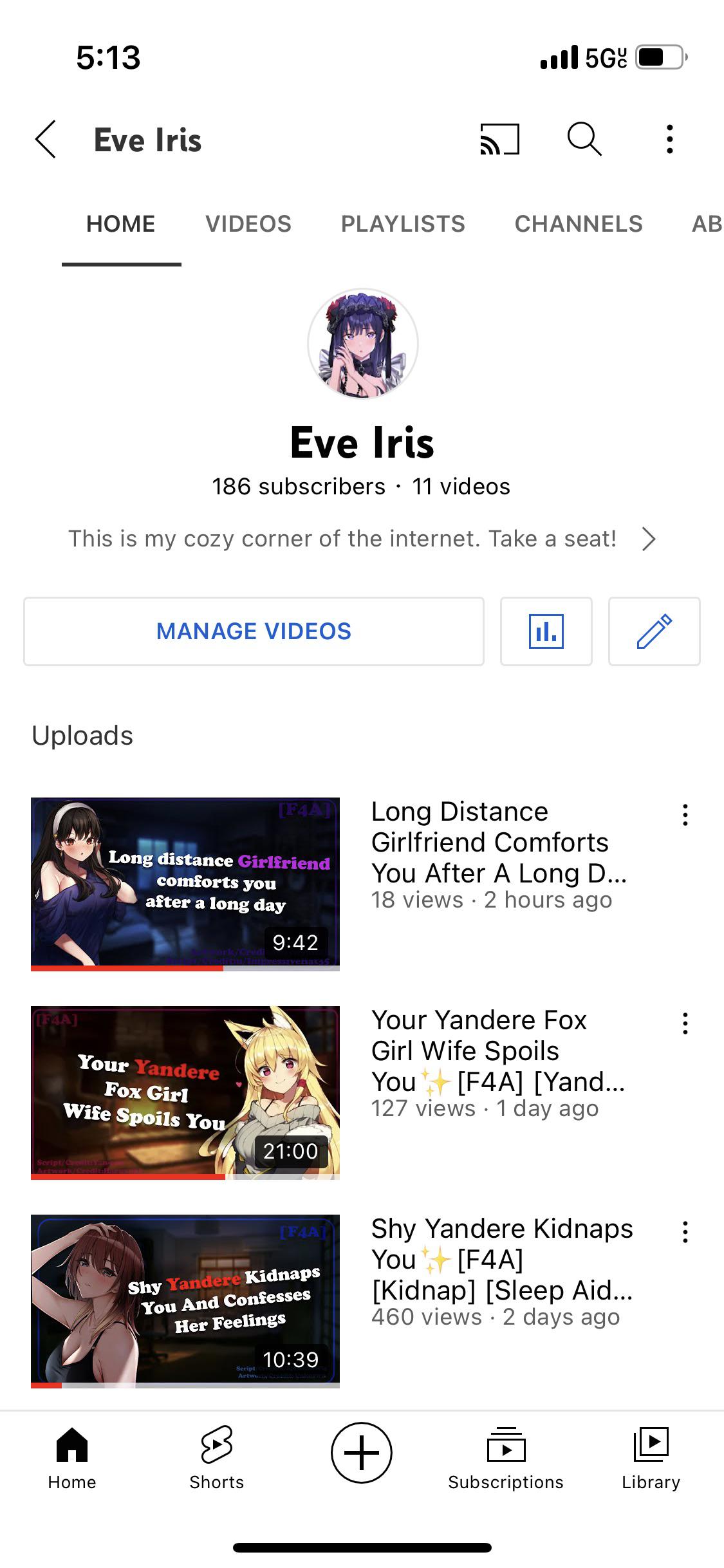This screenshot has height=1568, width=724.
Task: Switch to the Playlists tab
Action: 403,224
